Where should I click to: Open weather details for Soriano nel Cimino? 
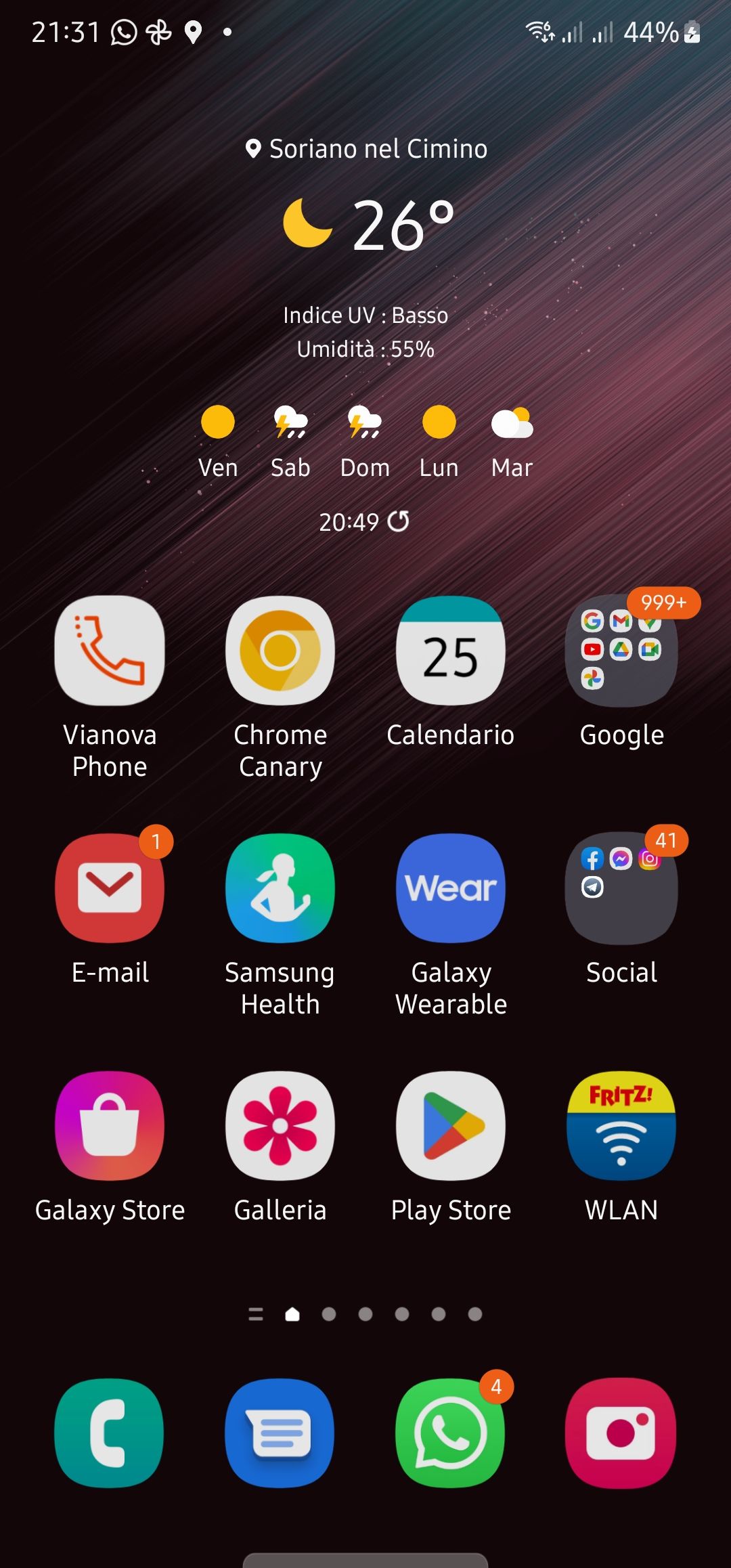click(x=366, y=150)
